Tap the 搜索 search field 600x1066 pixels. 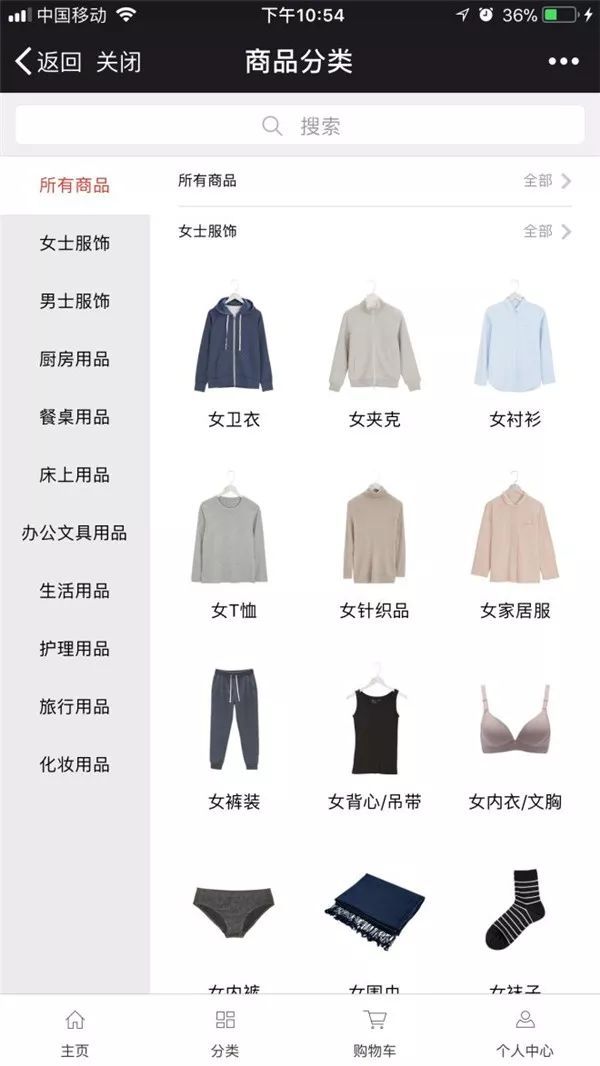pyautogui.click(x=300, y=126)
